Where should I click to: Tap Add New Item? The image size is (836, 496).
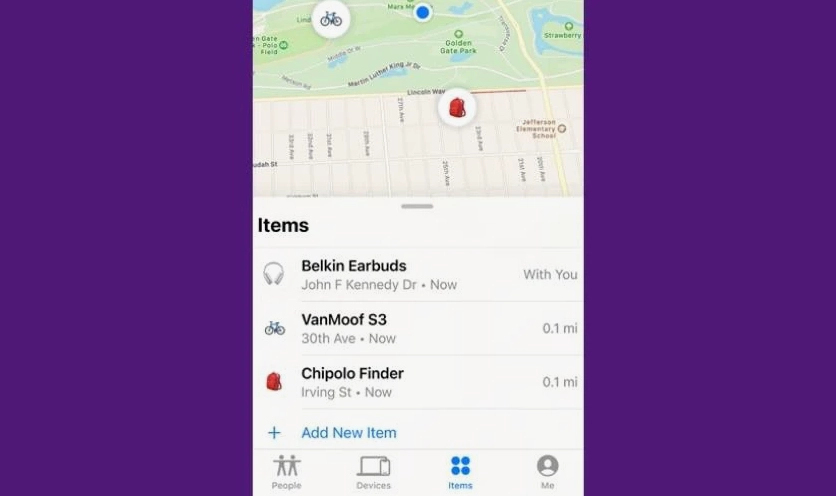348,433
